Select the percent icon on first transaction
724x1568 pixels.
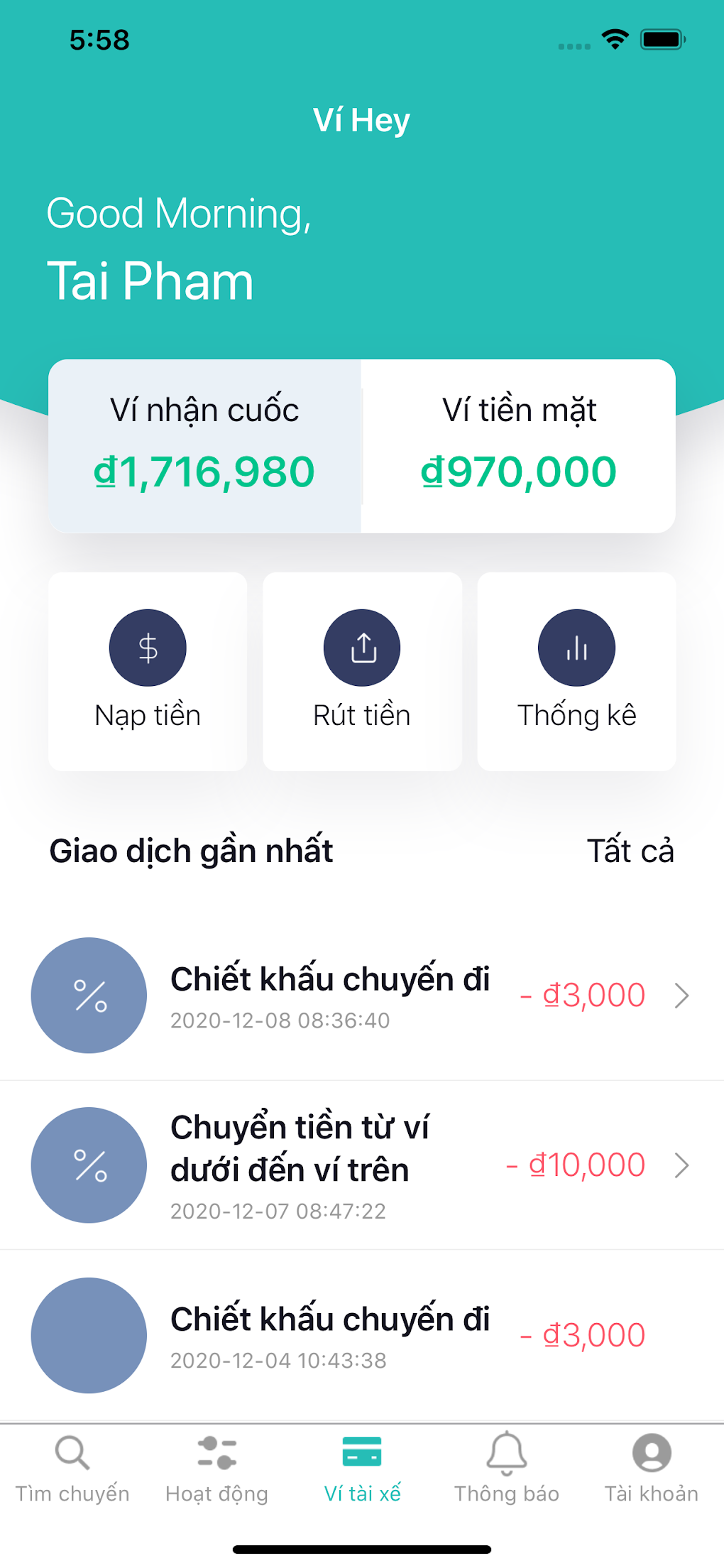88,994
